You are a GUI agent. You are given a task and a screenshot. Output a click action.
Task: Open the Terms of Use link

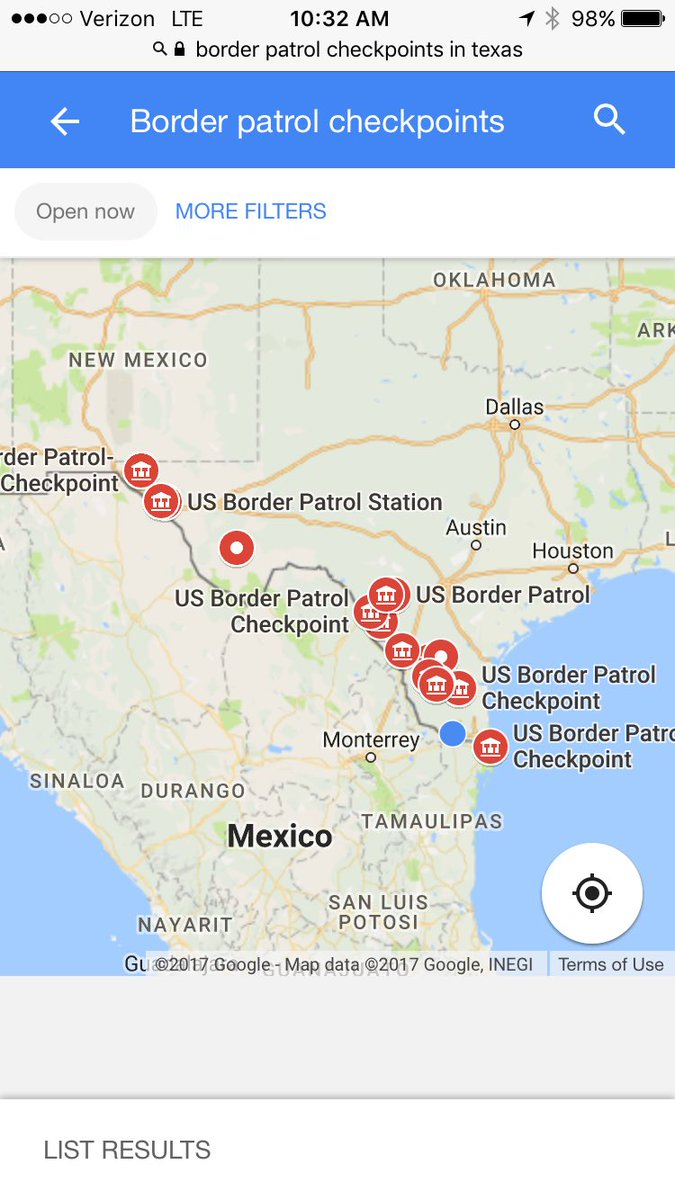[611, 964]
